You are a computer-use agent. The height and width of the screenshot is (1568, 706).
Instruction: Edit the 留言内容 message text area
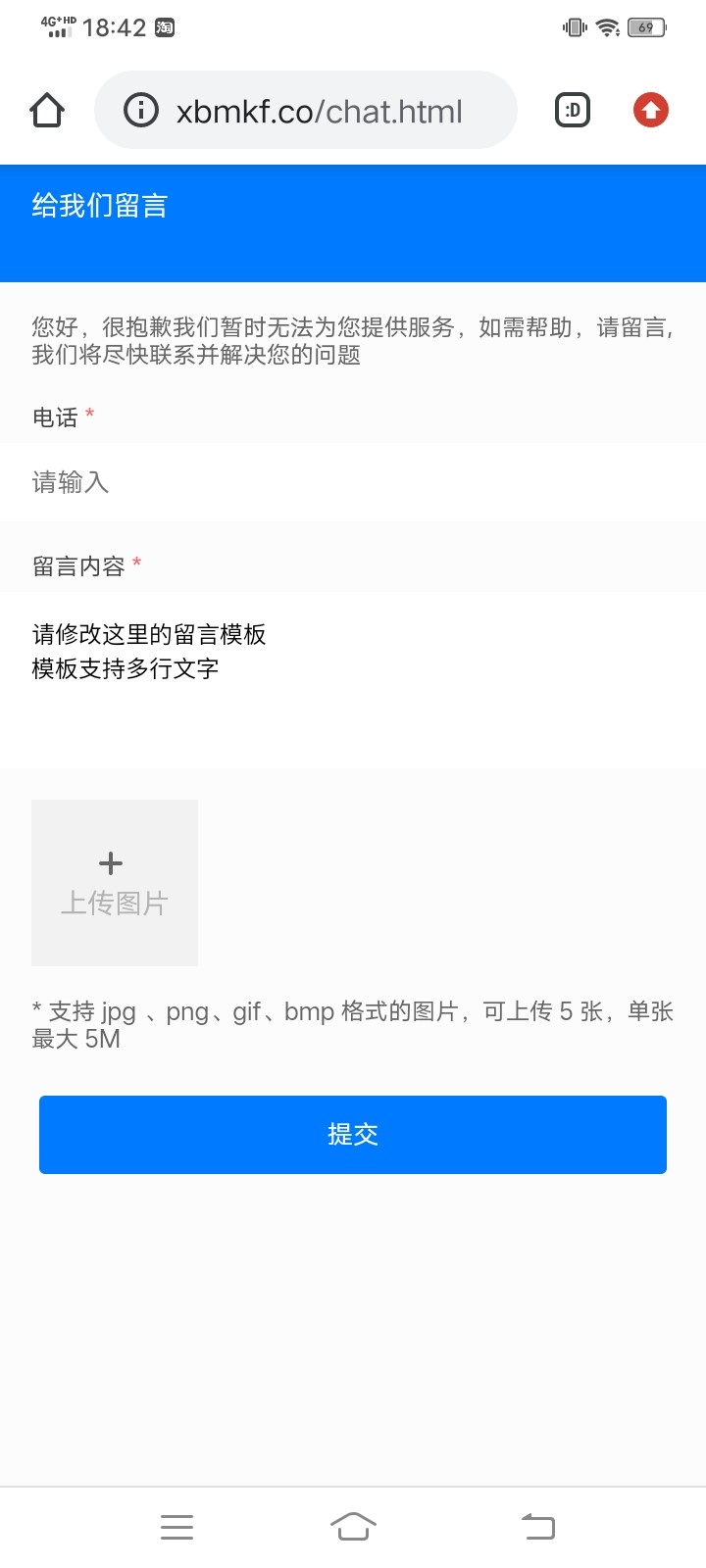[x=353, y=676]
